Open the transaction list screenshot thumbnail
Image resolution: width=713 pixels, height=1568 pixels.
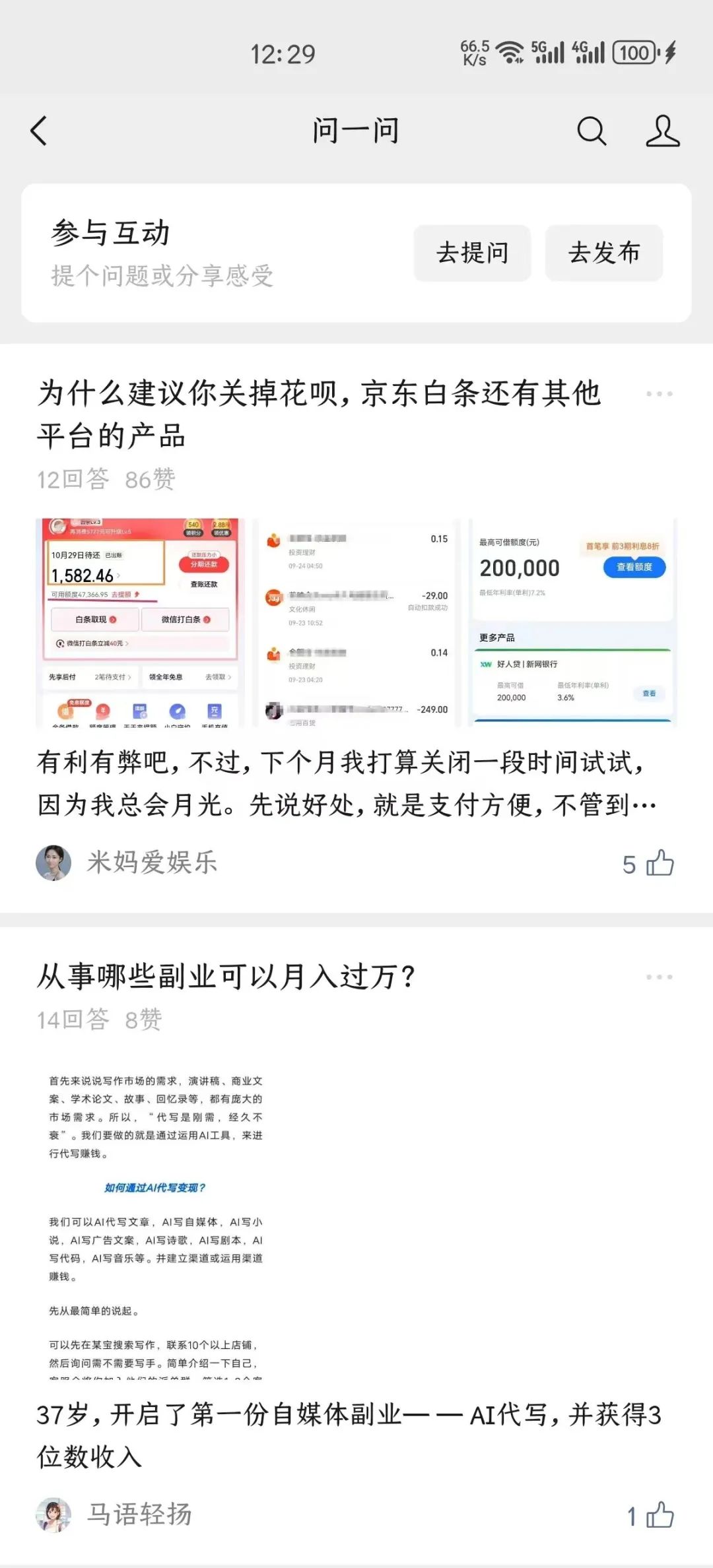[356, 622]
